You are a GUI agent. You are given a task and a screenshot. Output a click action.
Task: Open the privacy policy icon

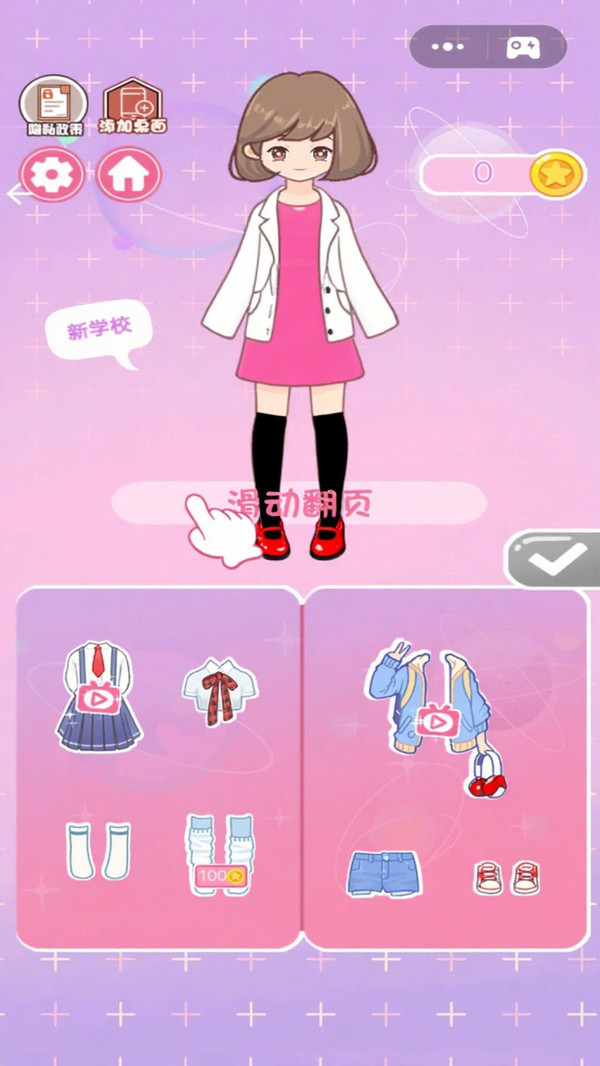(x=53, y=105)
